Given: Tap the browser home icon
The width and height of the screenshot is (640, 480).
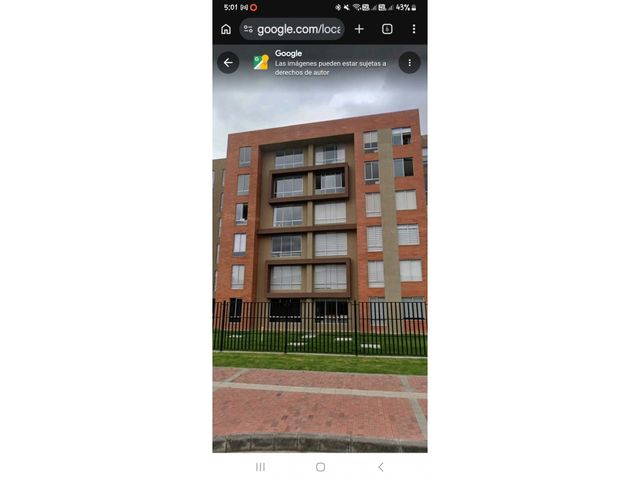Looking at the screenshot, I should pos(226,29).
